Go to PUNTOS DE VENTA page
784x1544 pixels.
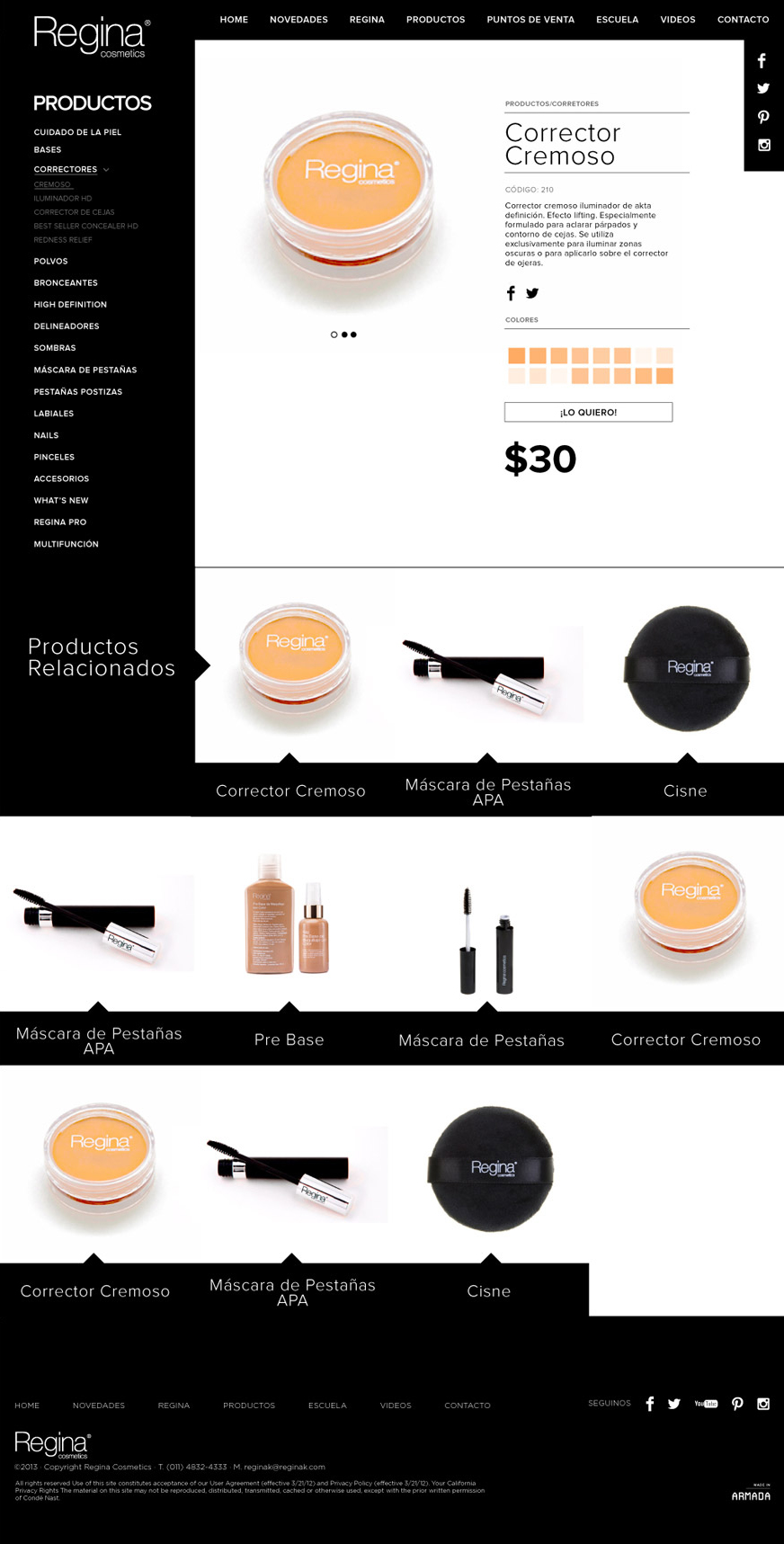(530, 20)
